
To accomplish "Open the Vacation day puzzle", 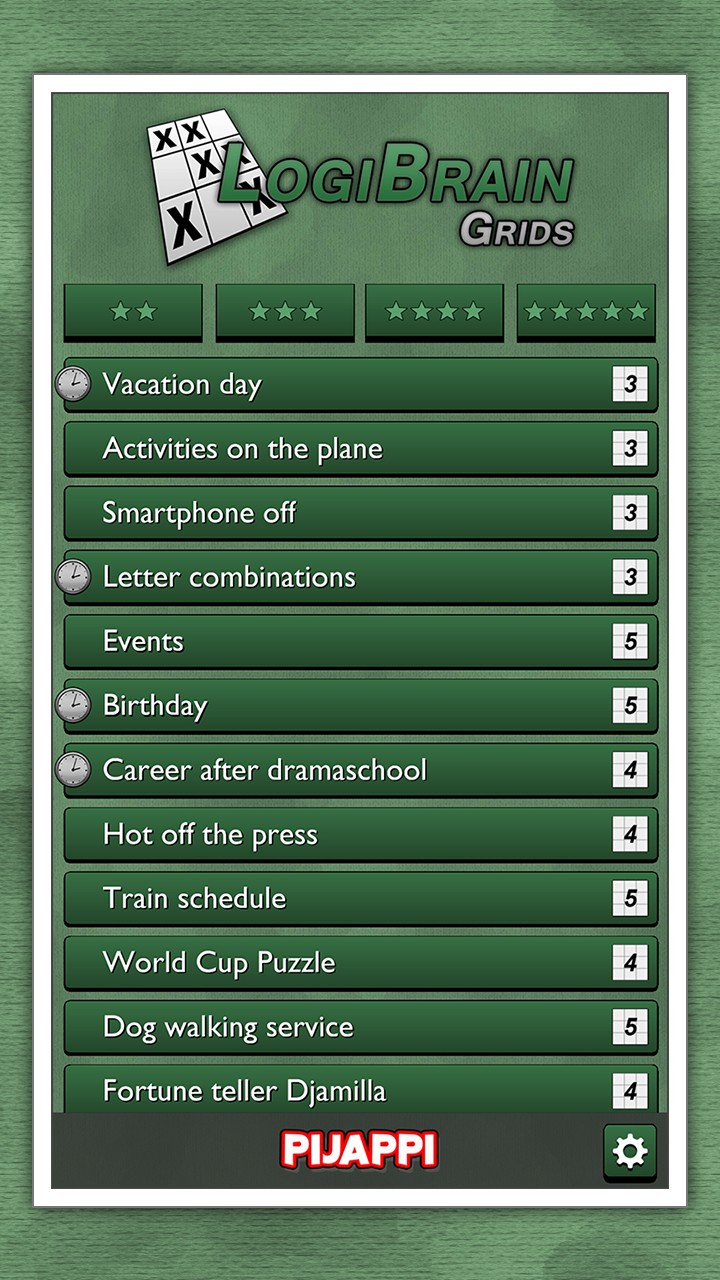I will pyautogui.click(x=361, y=385).
